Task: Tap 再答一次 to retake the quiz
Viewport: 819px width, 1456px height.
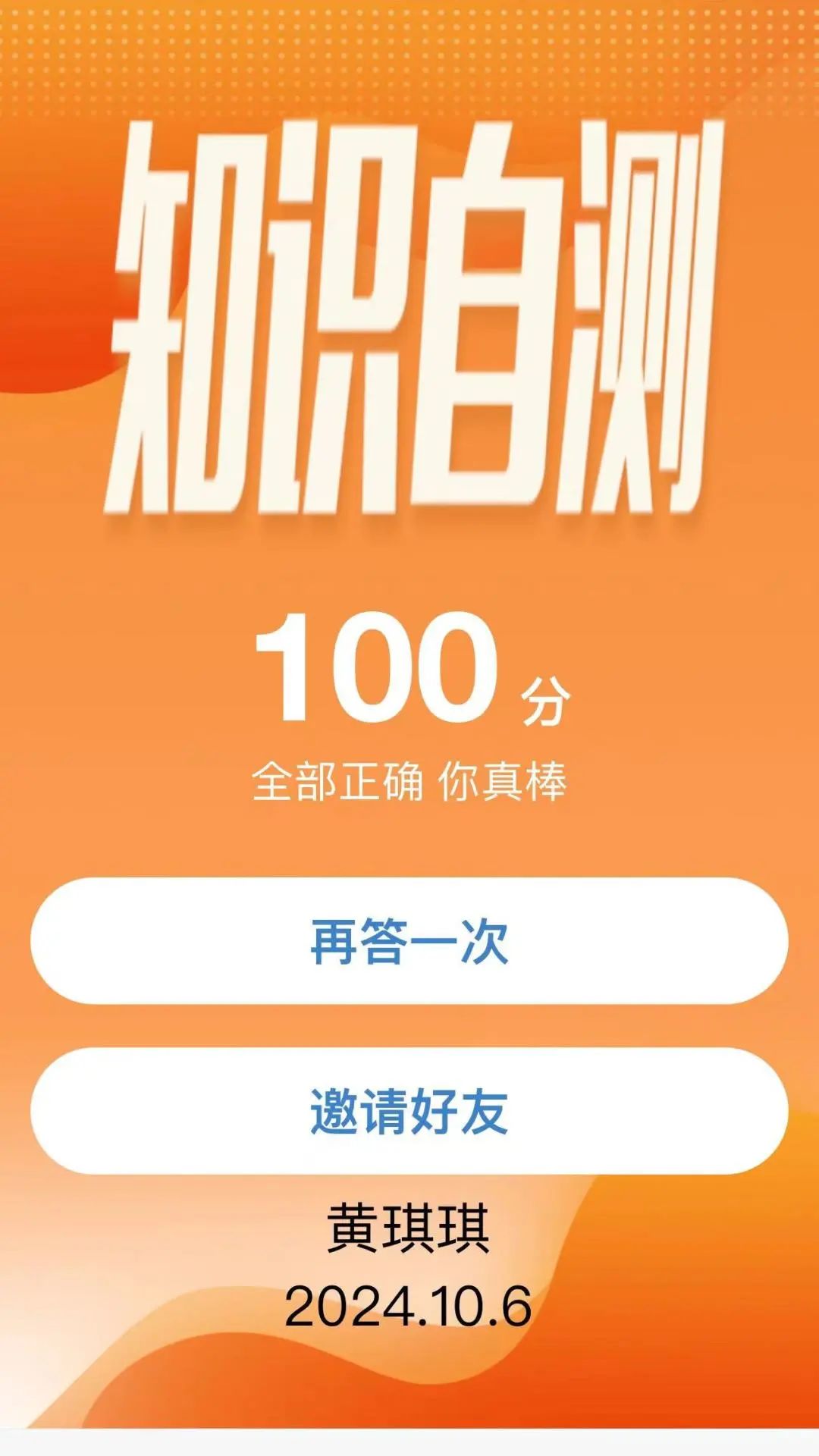Action: (409, 941)
